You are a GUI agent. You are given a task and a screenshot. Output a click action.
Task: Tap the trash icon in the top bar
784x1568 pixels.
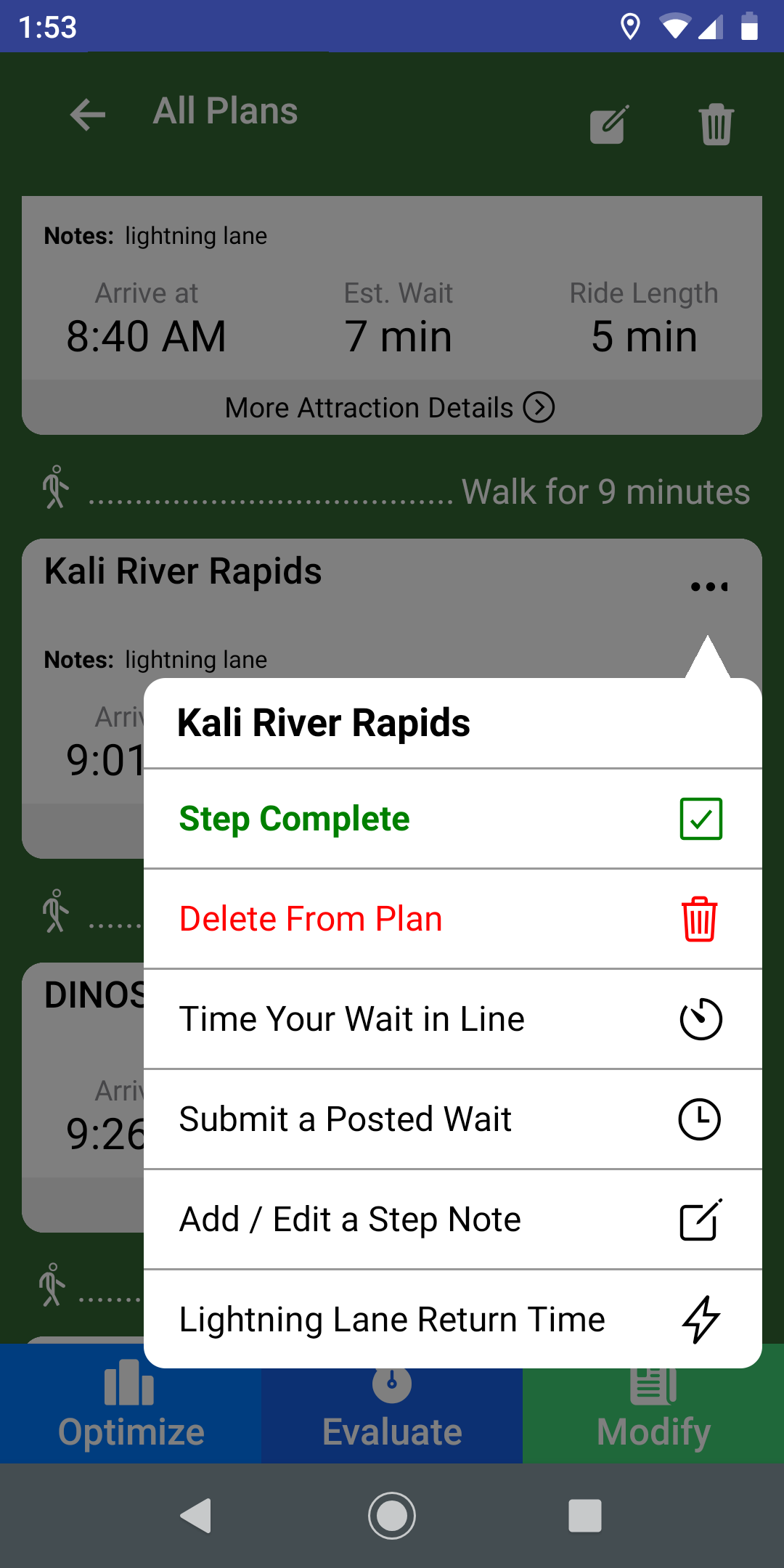[x=716, y=124]
